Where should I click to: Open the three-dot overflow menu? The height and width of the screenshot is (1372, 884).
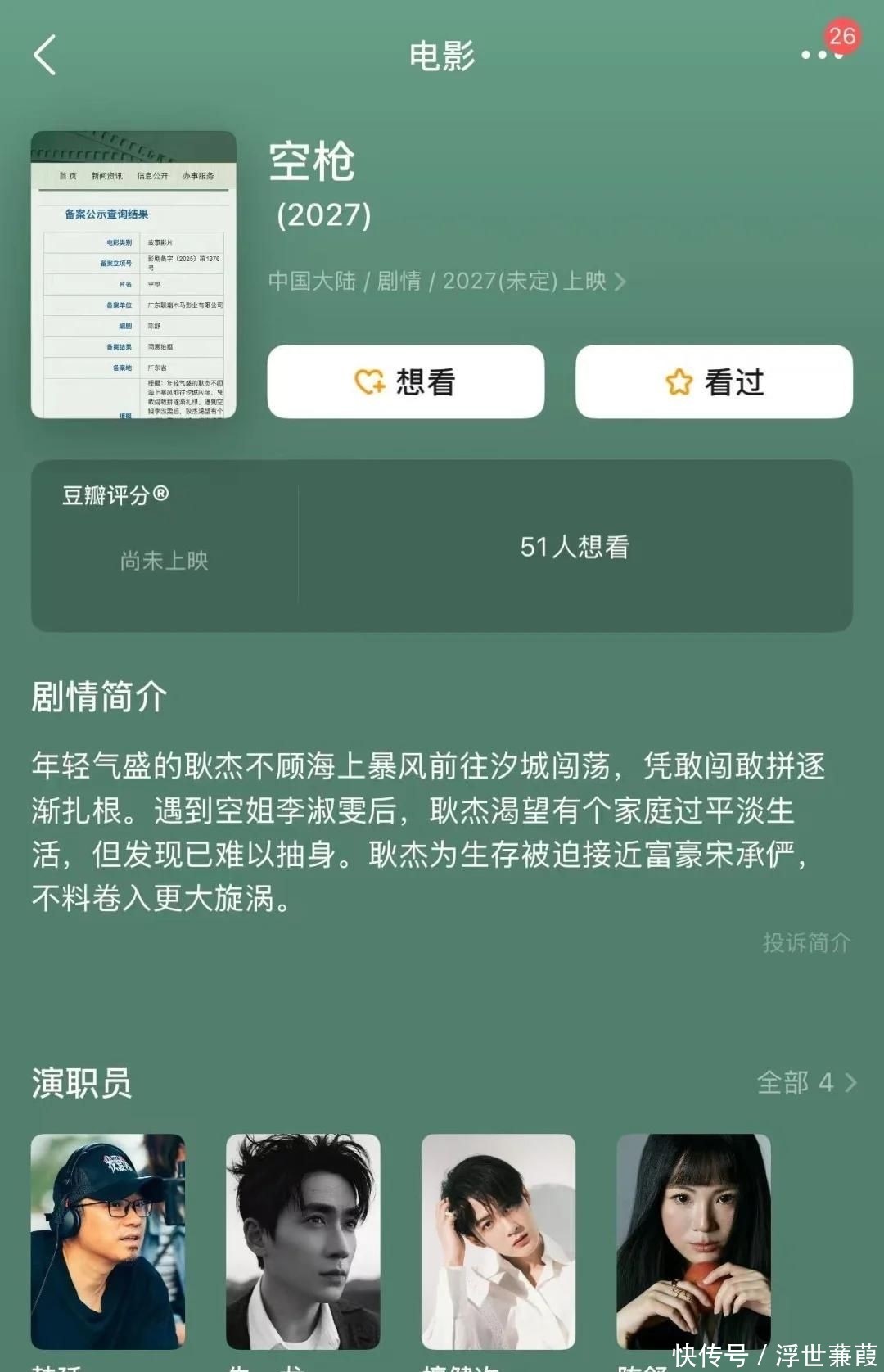pos(821,55)
